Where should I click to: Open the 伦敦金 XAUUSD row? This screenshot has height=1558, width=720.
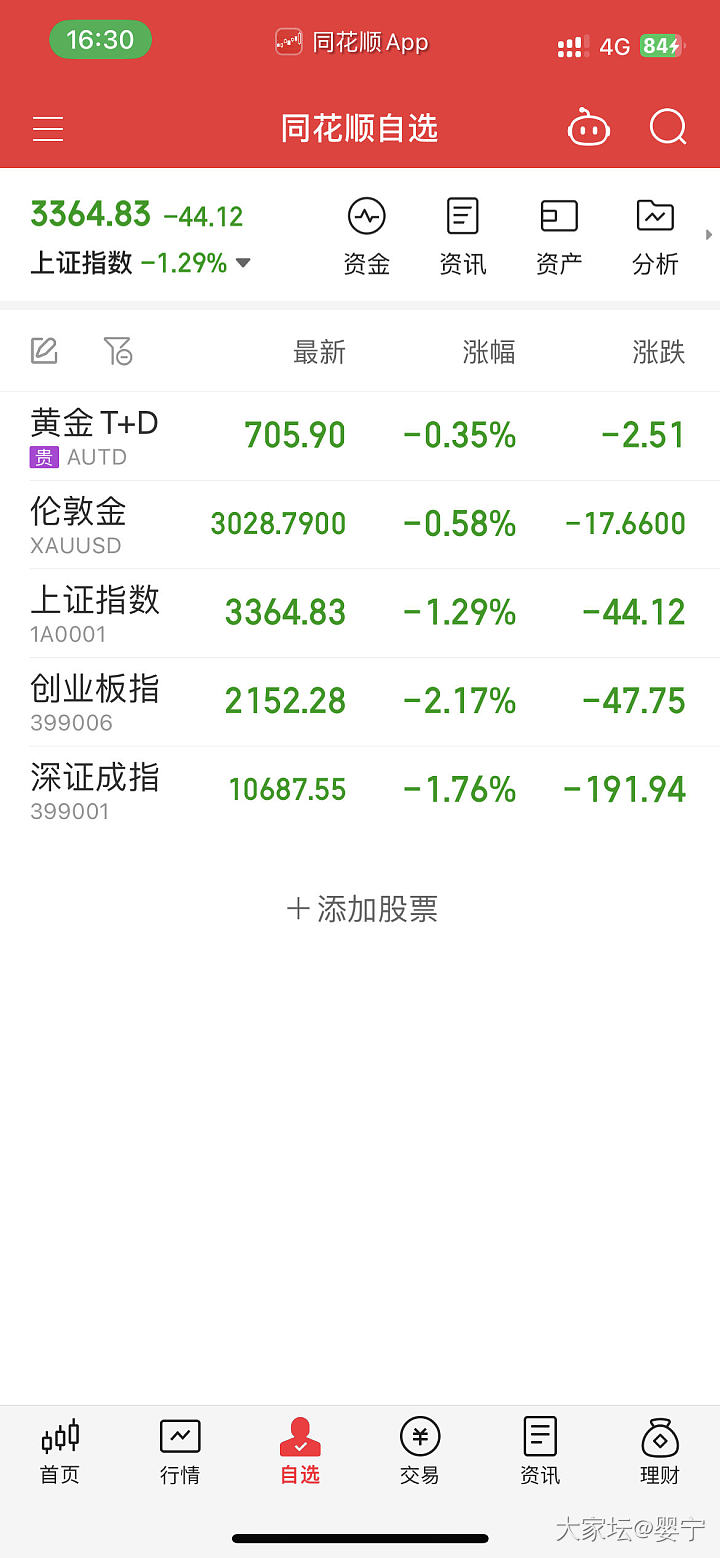coord(360,524)
